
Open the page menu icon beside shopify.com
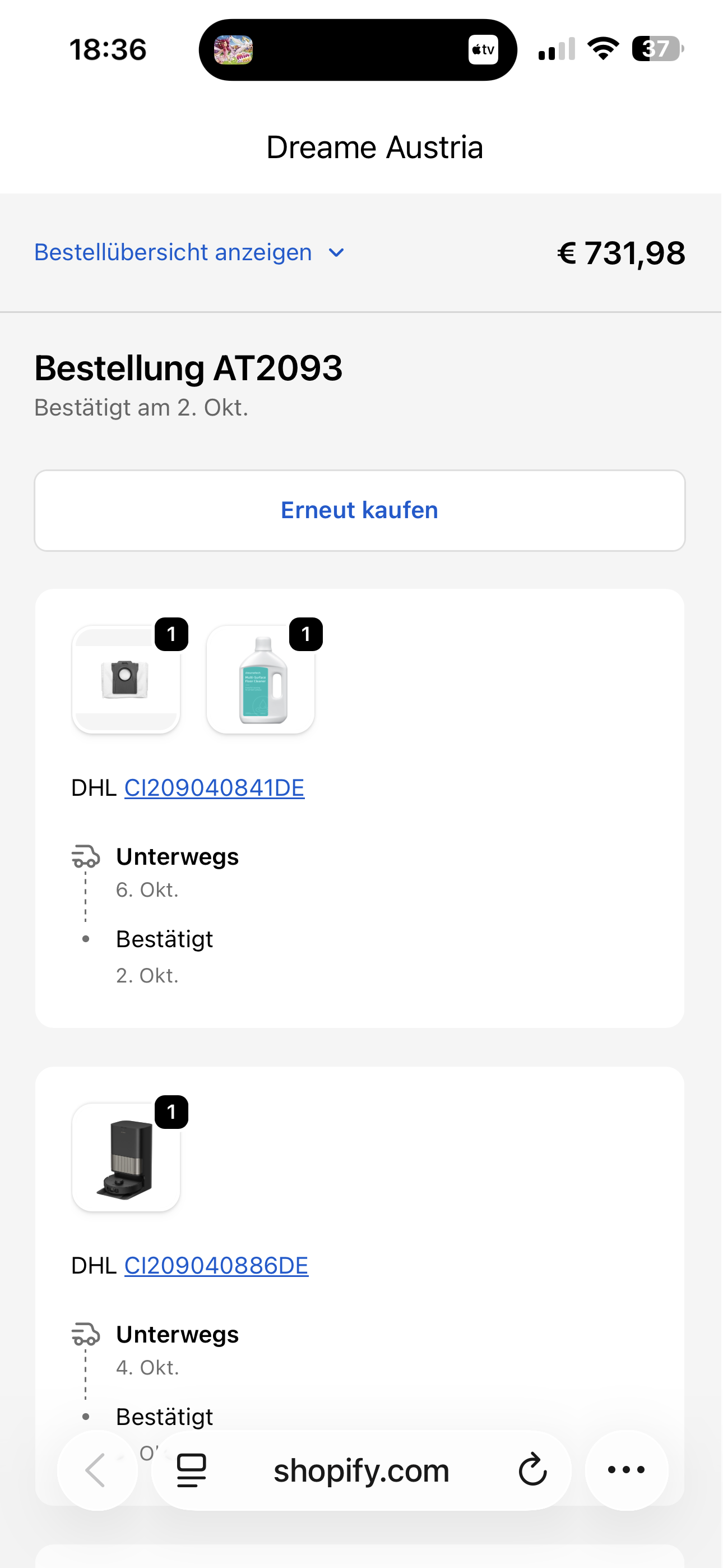pyautogui.click(x=191, y=1470)
